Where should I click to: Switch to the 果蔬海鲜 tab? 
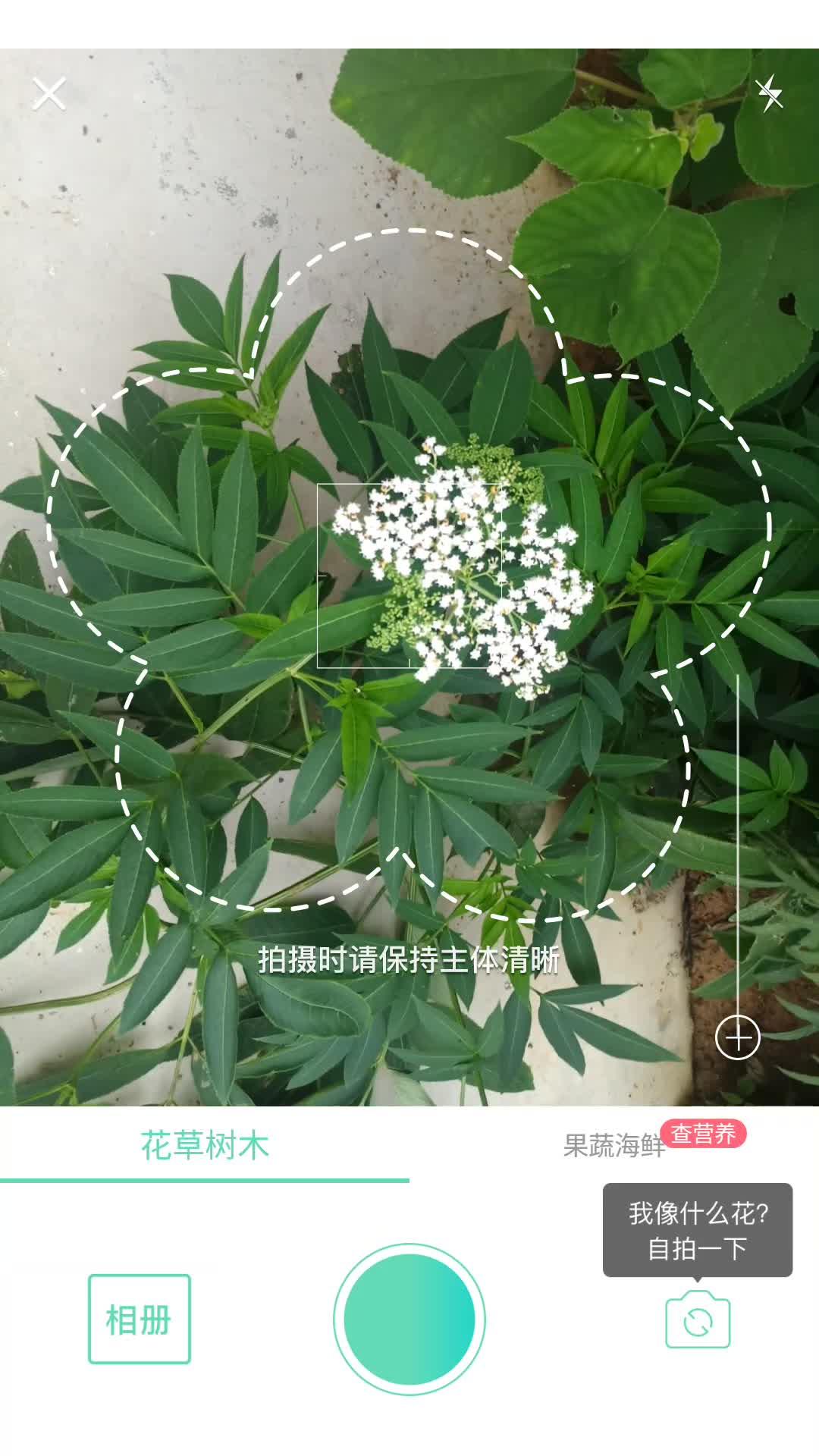tap(614, 1146)
